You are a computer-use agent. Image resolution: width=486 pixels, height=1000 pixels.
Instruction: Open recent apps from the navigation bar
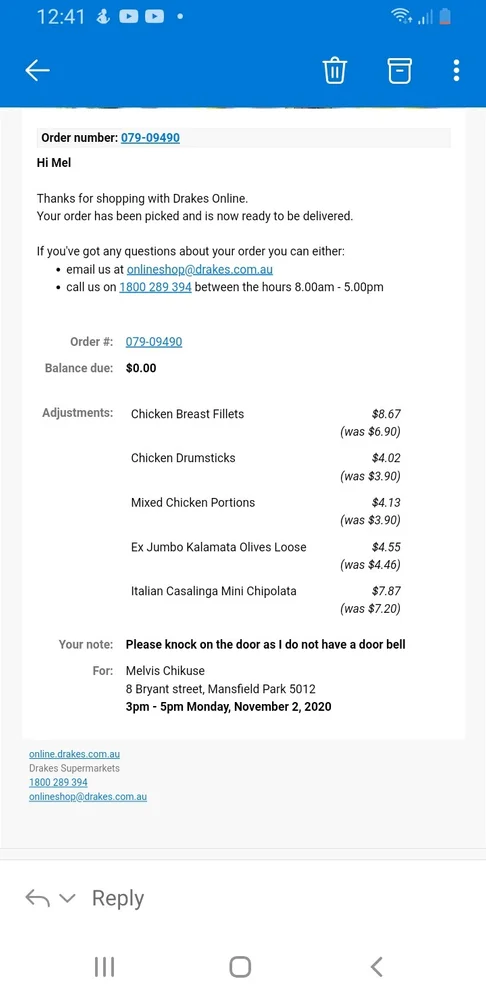click(x=105, y=967)
